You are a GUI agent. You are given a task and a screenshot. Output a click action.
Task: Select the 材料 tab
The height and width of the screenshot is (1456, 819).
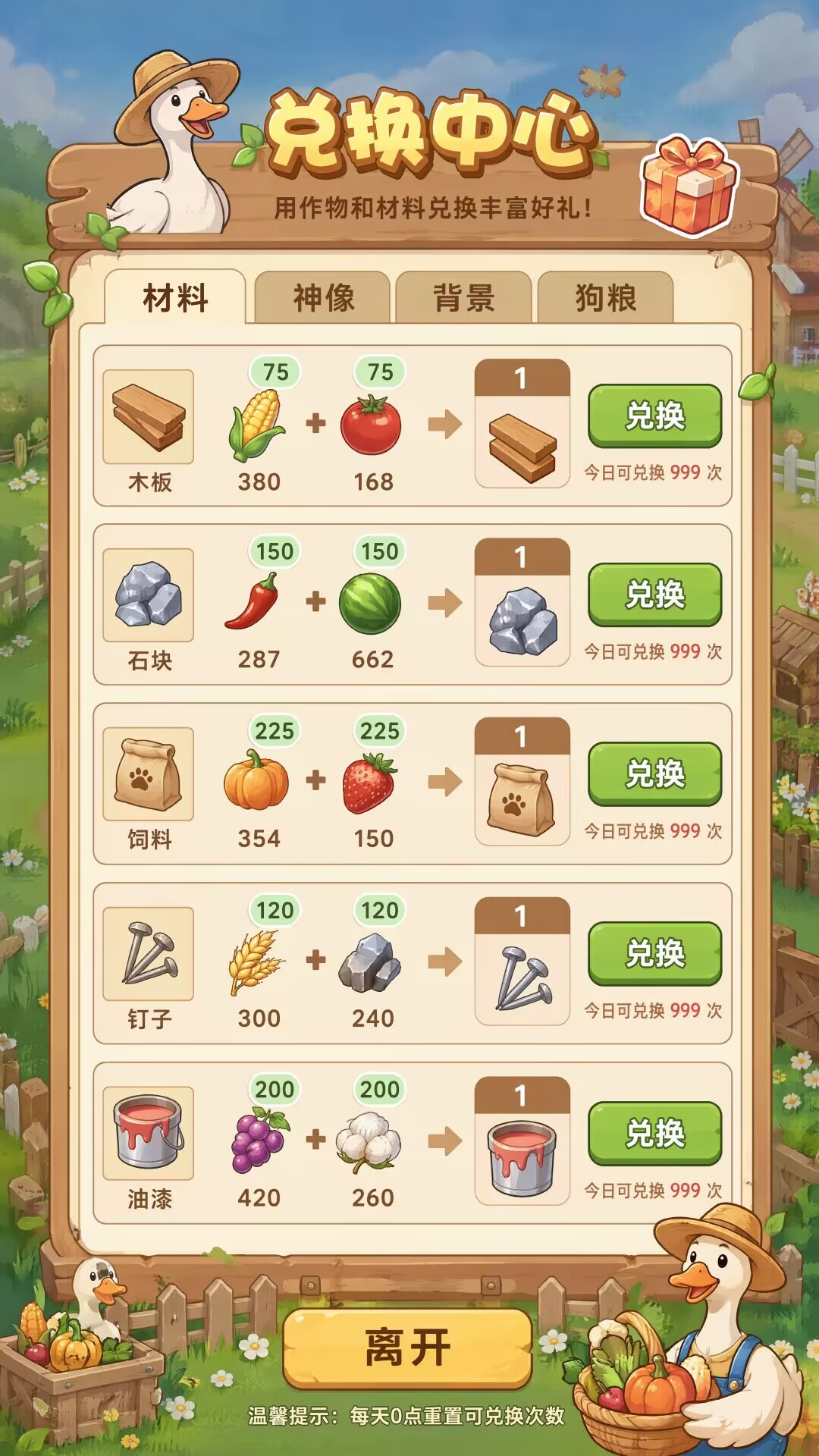coord(175,297)
